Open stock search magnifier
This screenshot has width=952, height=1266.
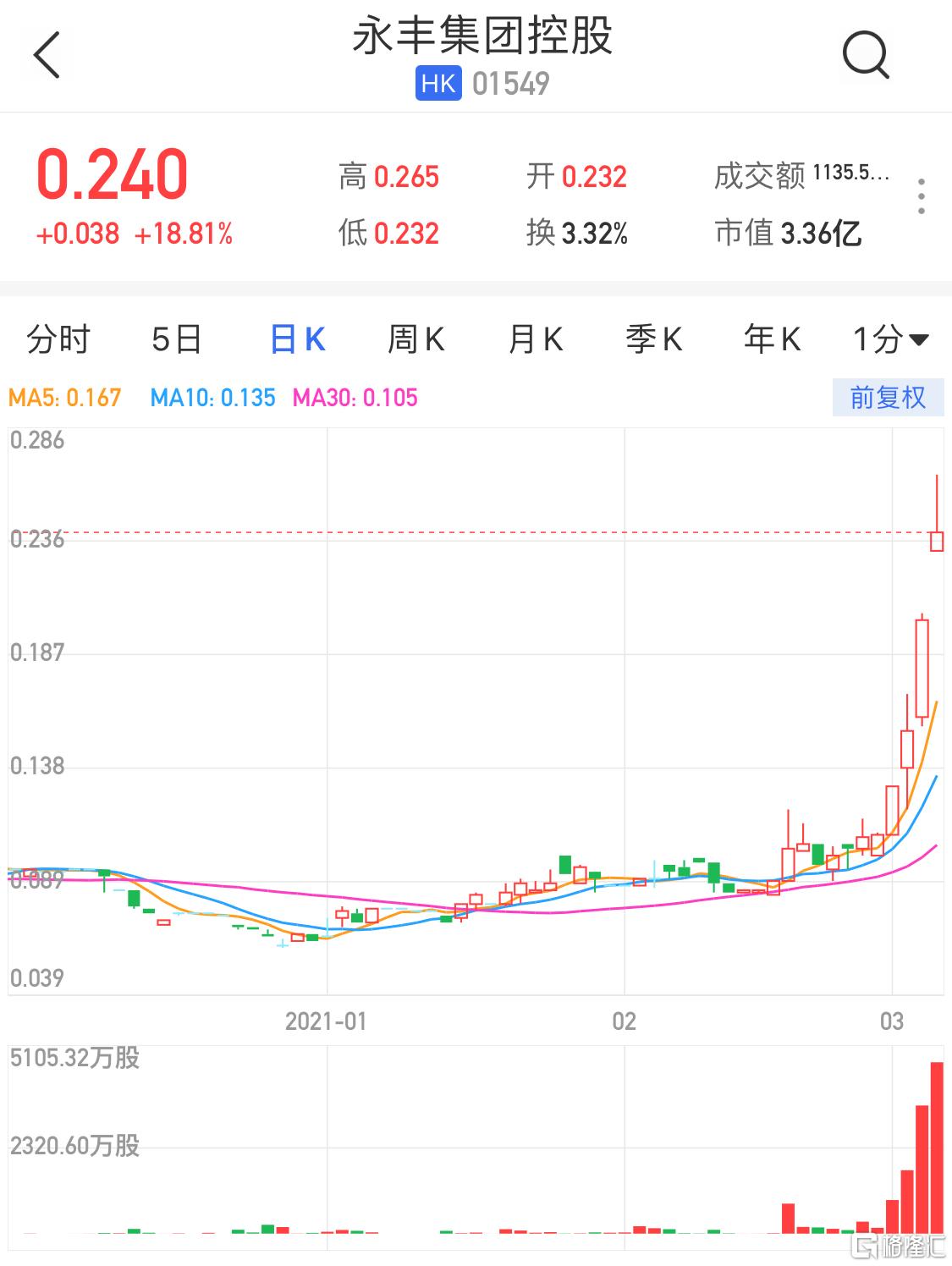coord(865,56)
